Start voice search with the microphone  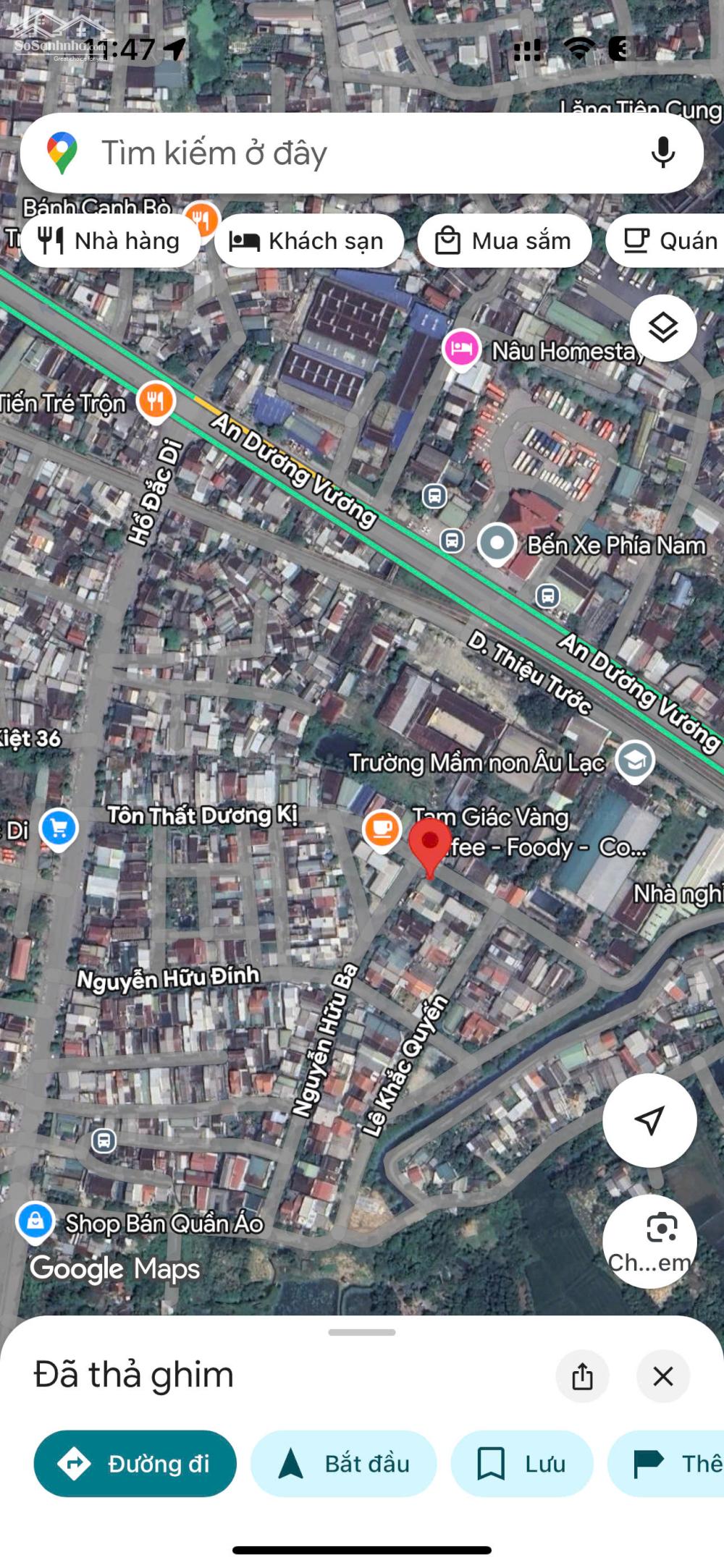(662, 153)
